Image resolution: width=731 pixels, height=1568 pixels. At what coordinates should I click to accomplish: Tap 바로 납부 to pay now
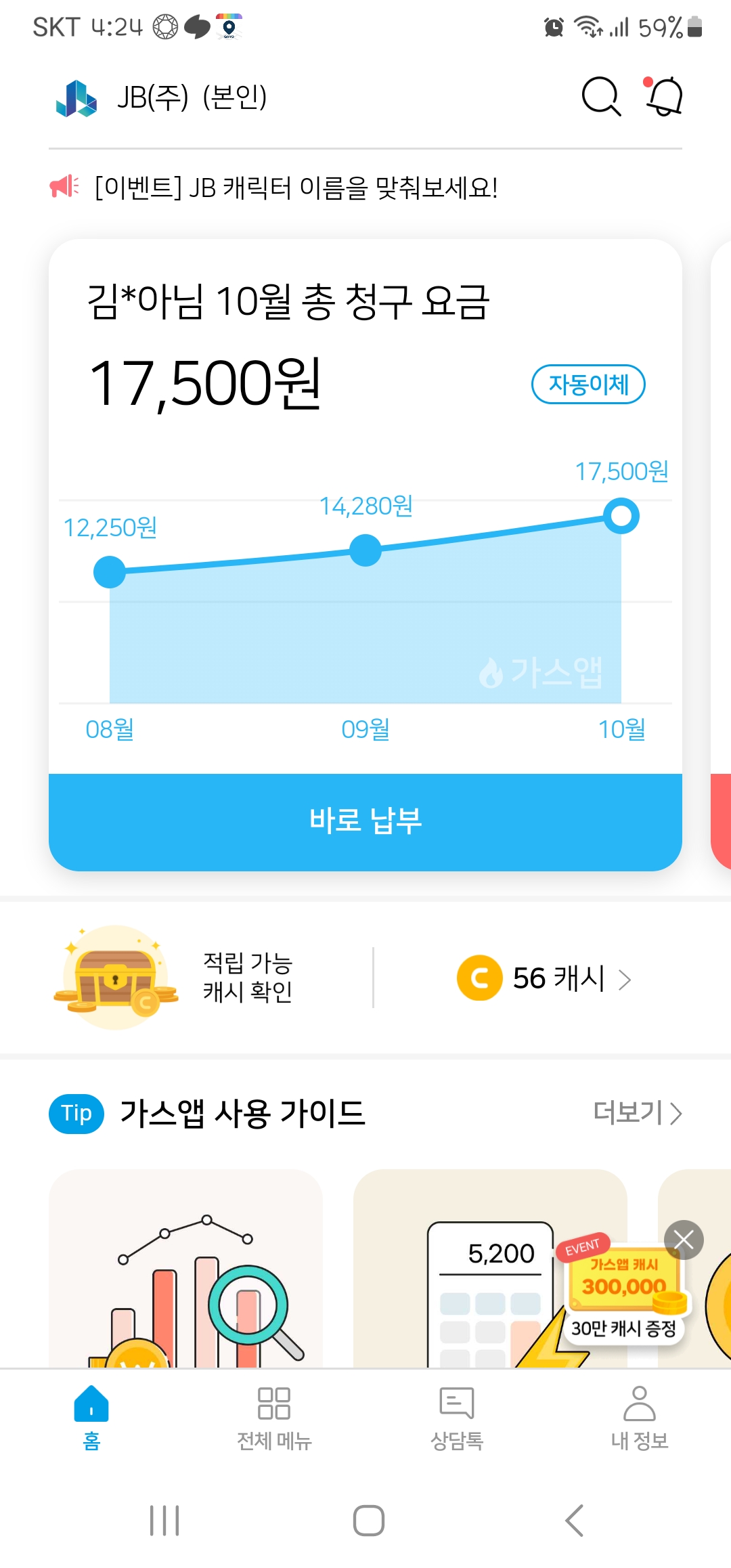pos(365,821)
